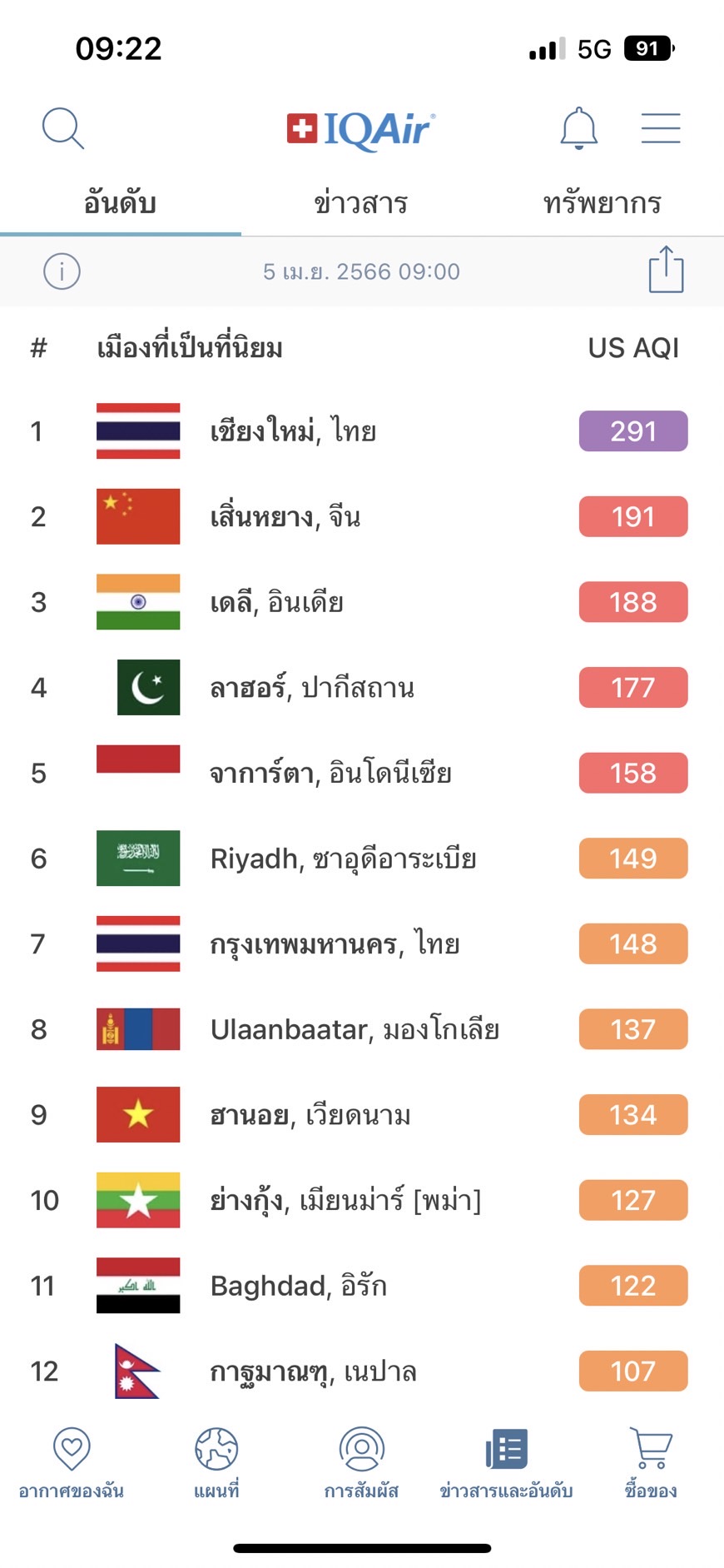Screen dimensions: 724x1568
Task: Open เชียงใหม่, ไทย city details
Action: pos(293,431)
